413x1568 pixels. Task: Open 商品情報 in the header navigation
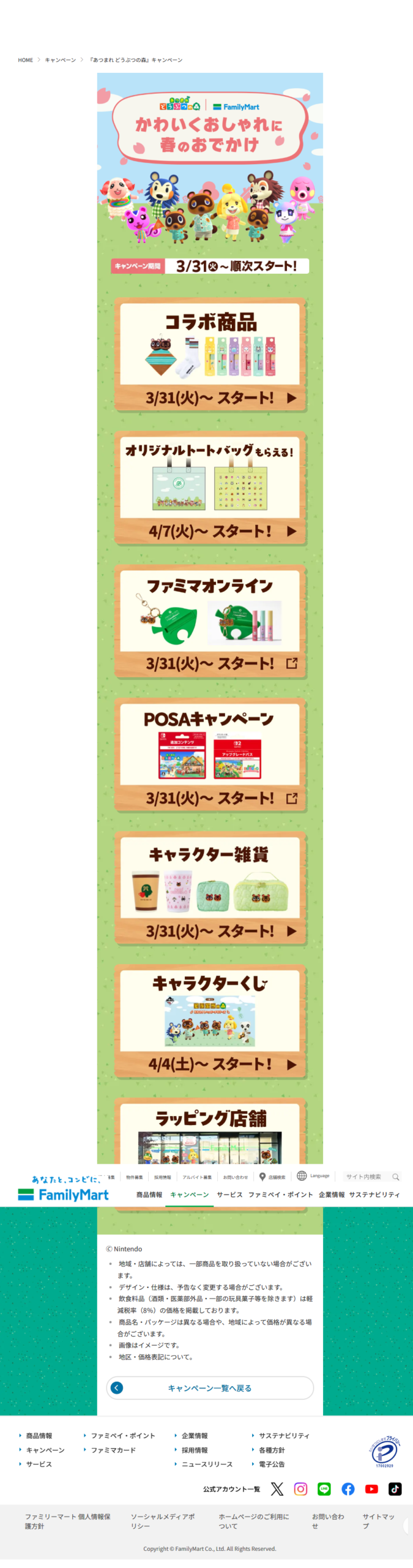[149, 1194]
